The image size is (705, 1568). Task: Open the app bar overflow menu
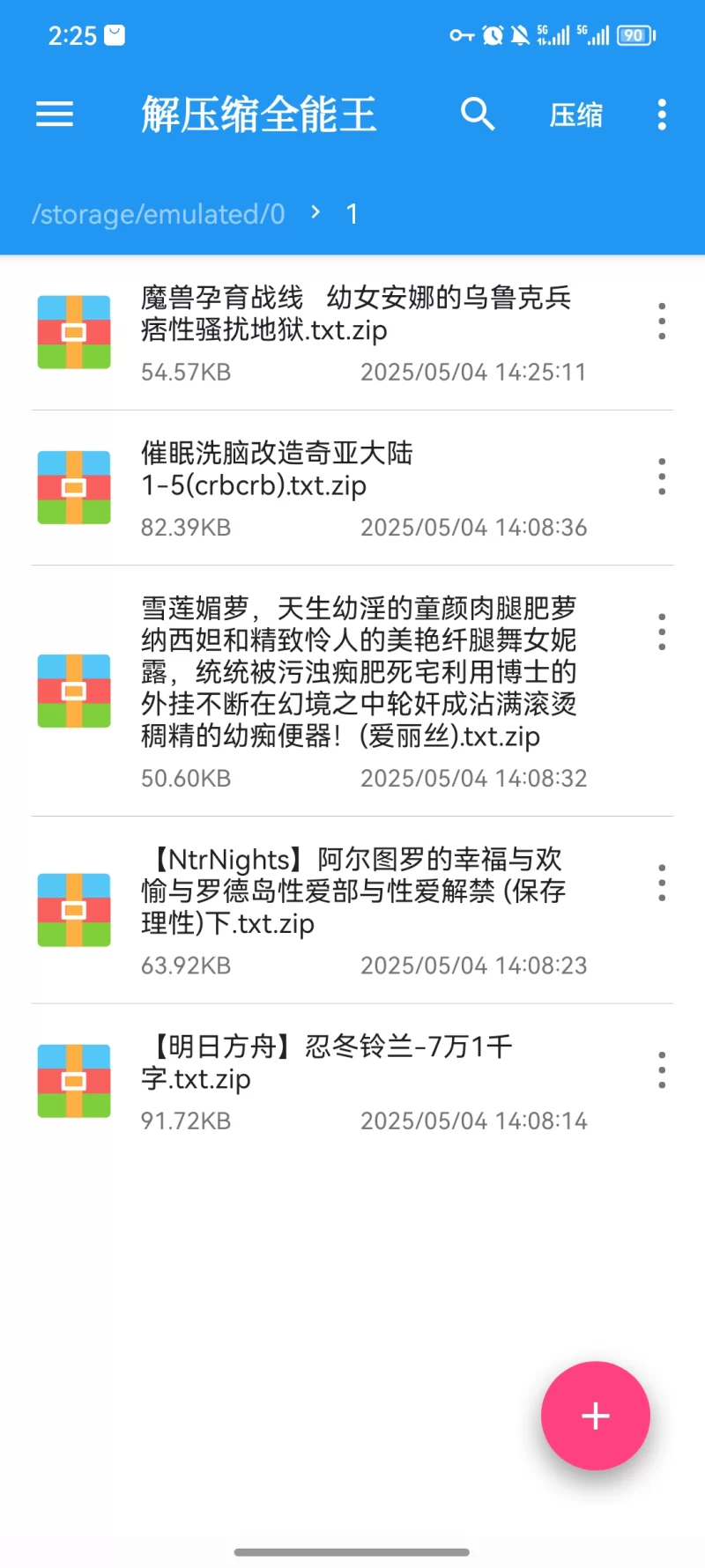pyautogui.click(x=662, y=115)
